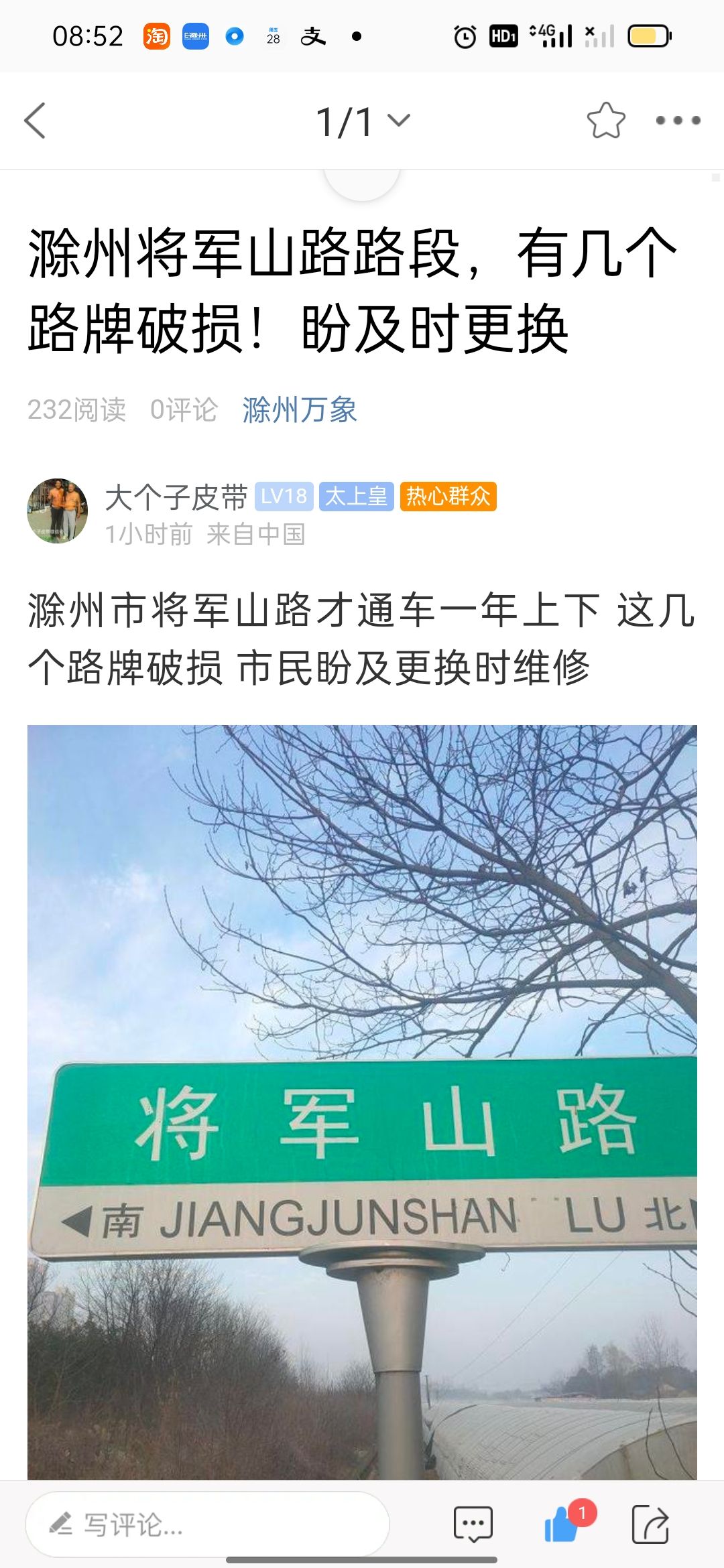Screen dimensions: 724x1568
Task: Like this post with the thumbs-up
Action: point(562,1525)
